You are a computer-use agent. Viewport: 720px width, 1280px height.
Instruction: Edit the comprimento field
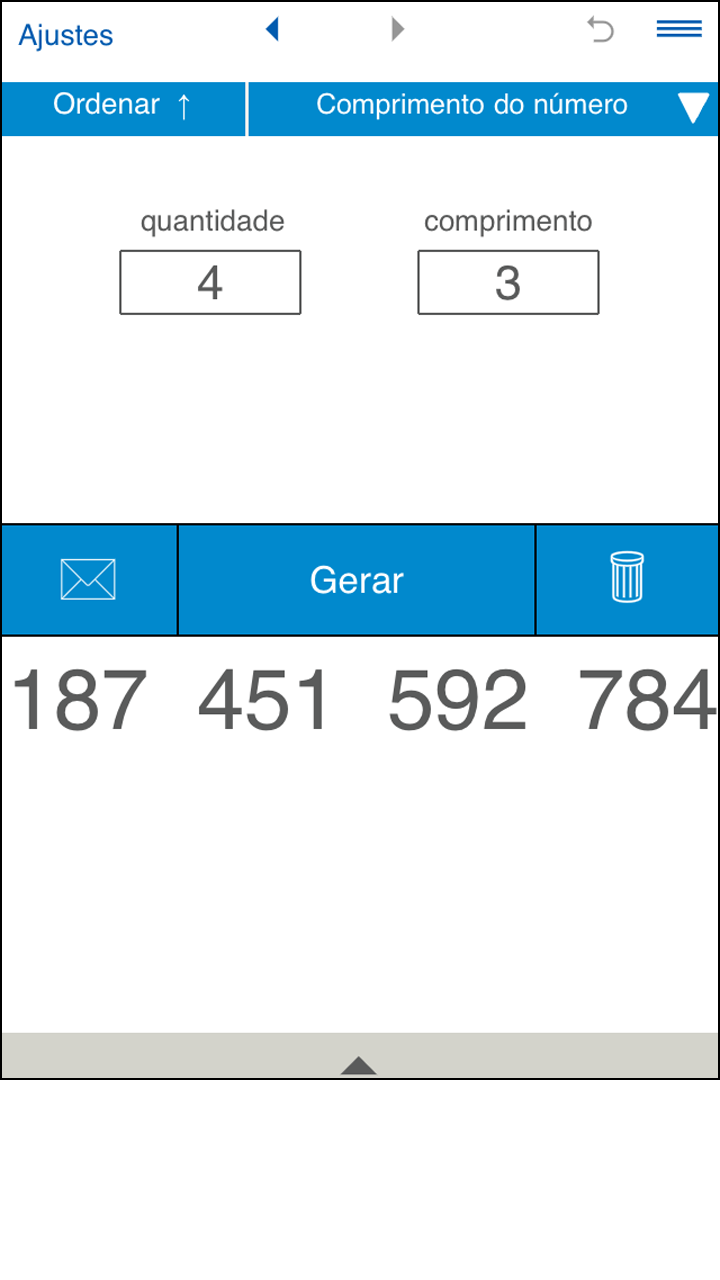(508, 283)
